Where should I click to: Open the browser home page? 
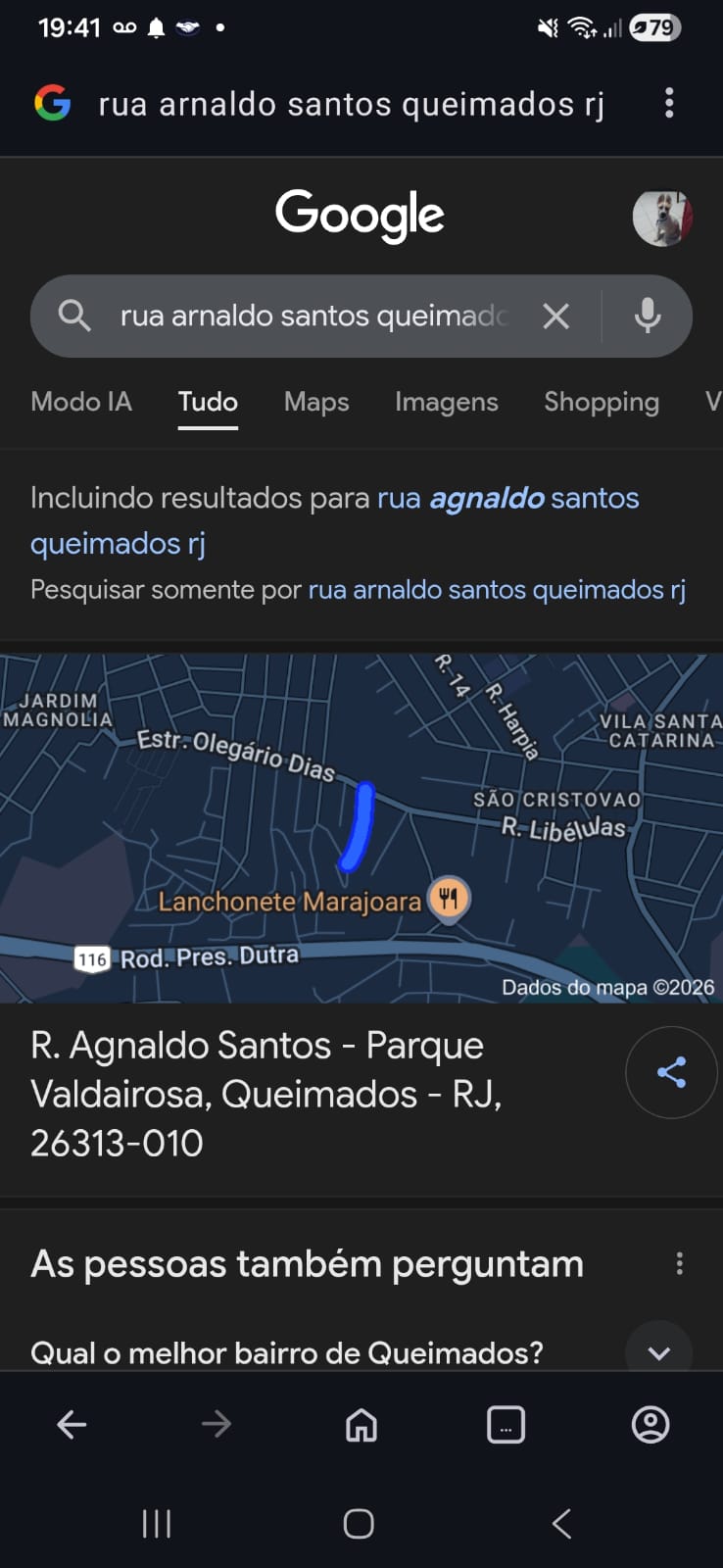[x=361, y=1424]
